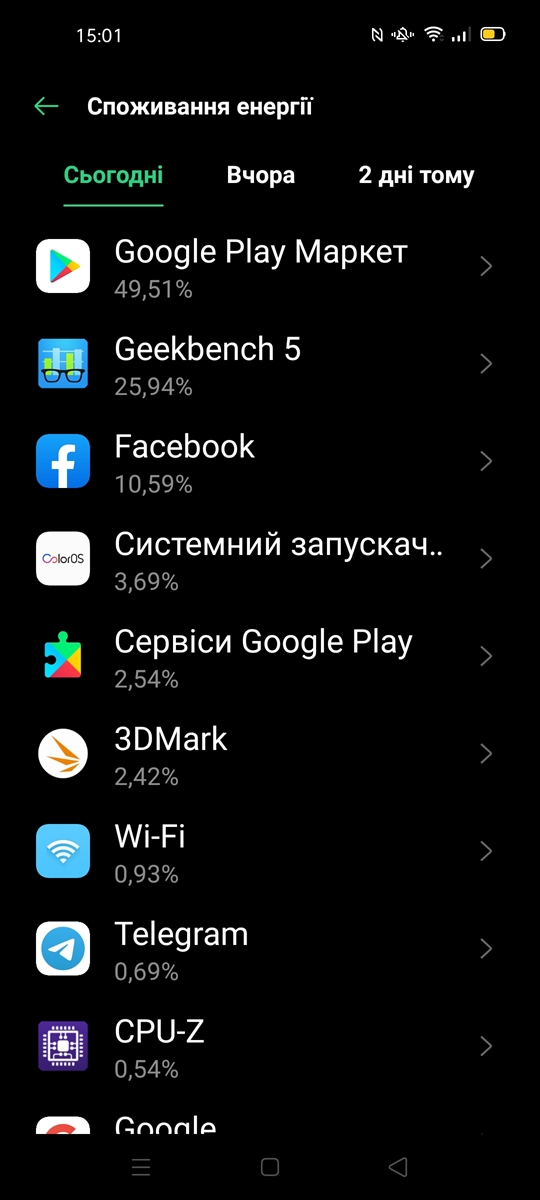
Task: Switch to the Вчора tab
Action: coord(261,176)
